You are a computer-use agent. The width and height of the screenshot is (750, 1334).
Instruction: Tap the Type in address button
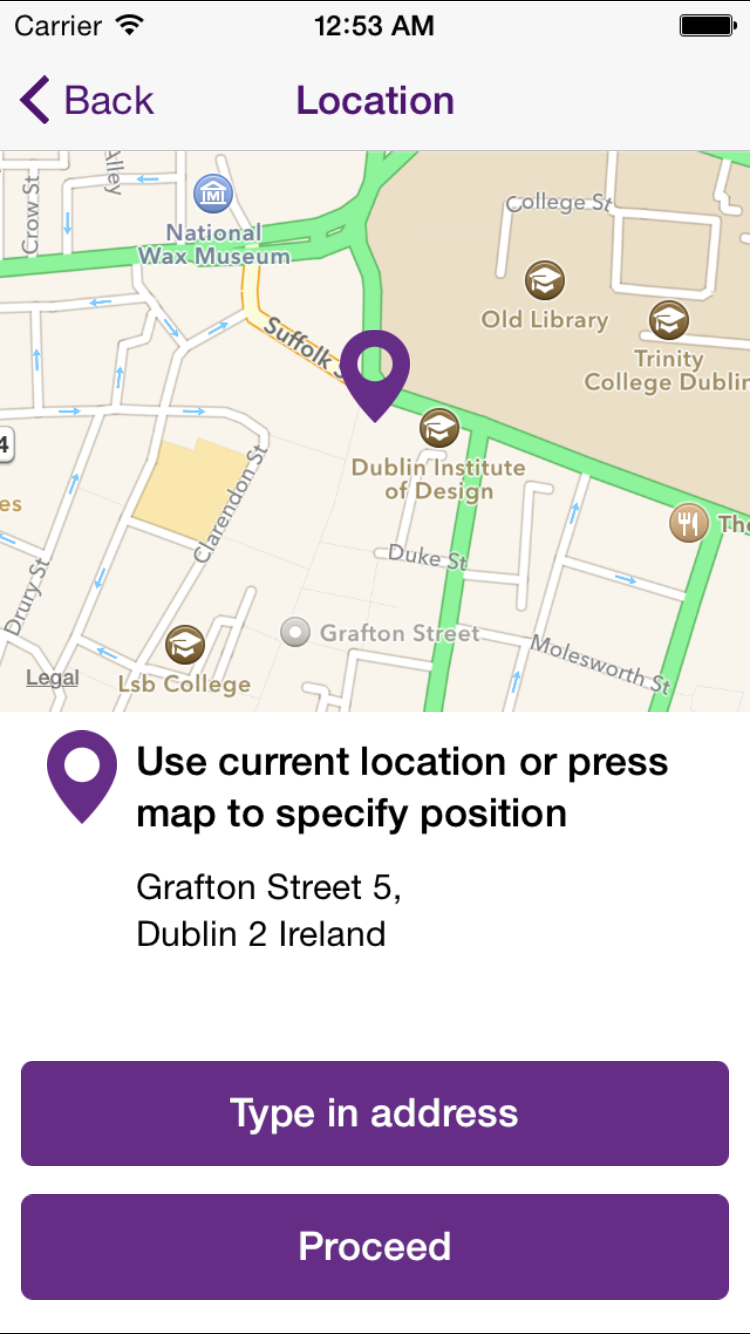click(x=375, y=1113)
